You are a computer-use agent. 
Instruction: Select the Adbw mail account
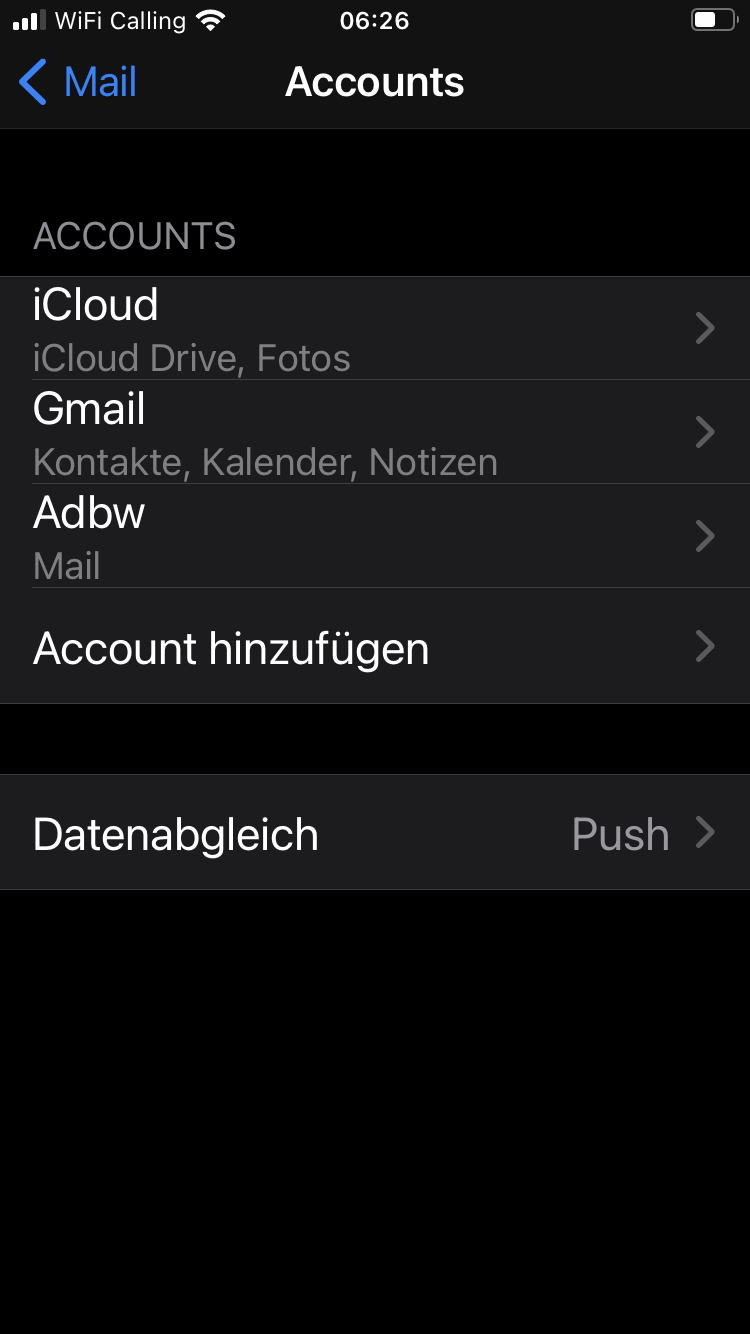click(375, 536)
